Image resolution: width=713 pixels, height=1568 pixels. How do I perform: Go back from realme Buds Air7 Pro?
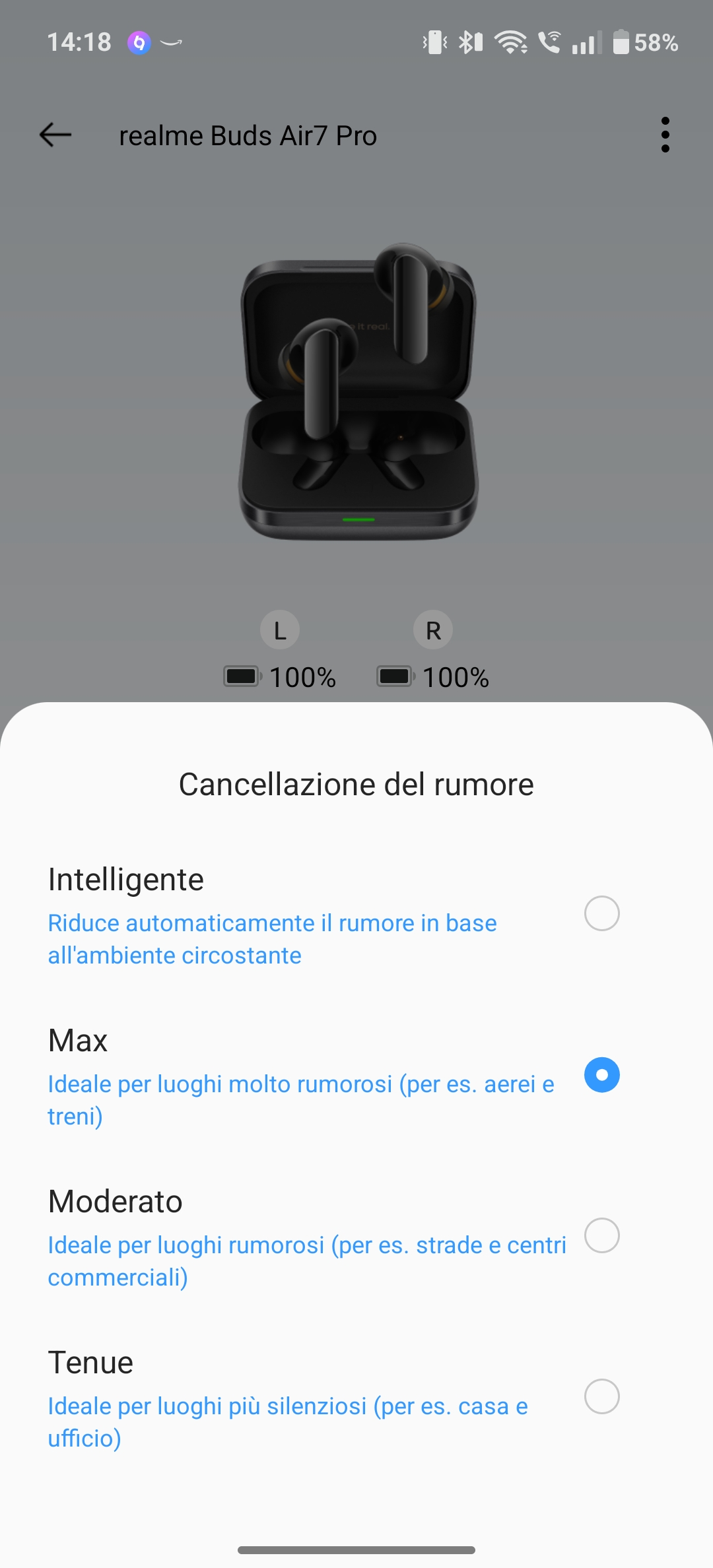click(x=55, y=135)
